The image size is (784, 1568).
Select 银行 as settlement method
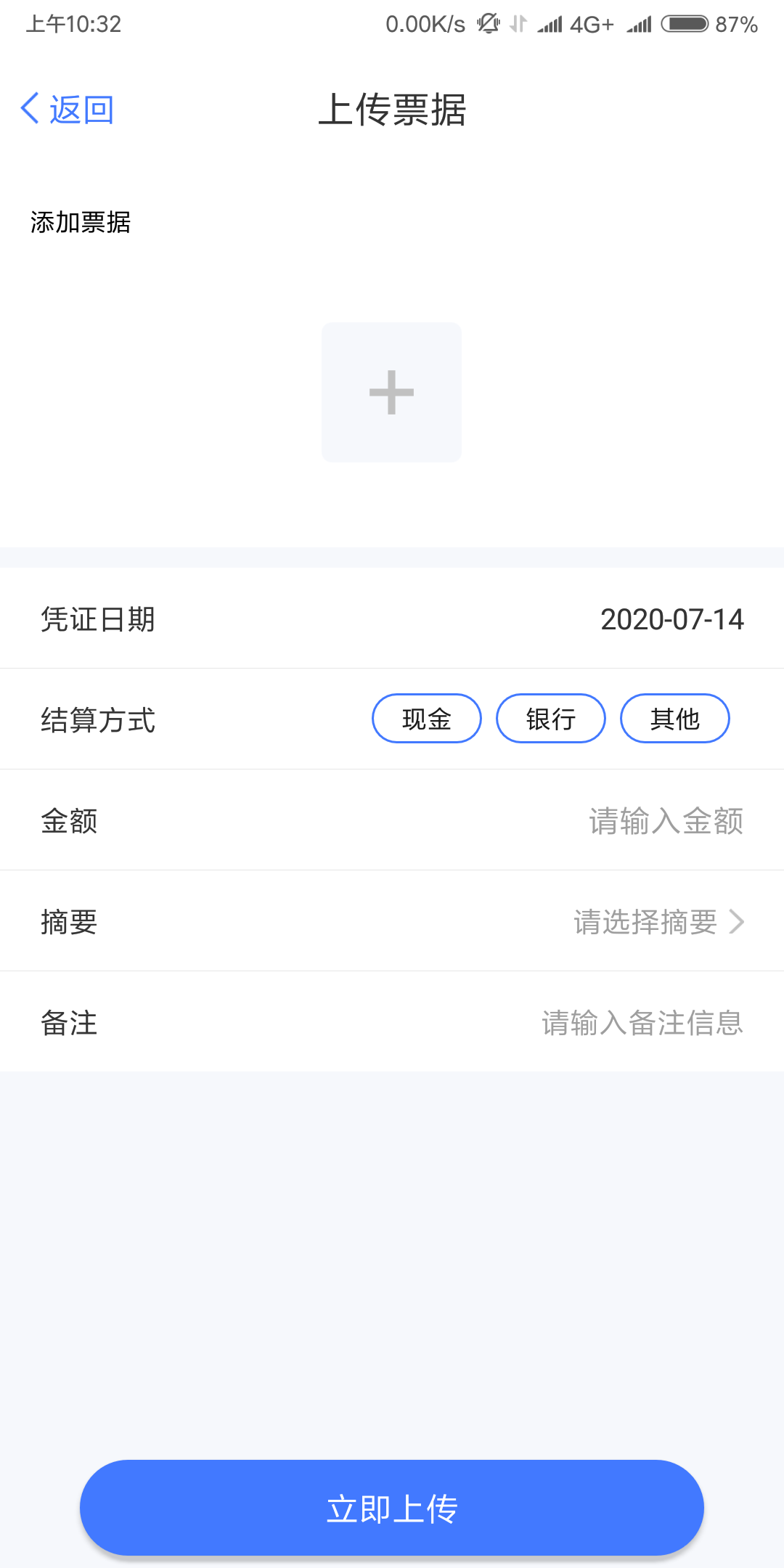[x=550, y=718]
